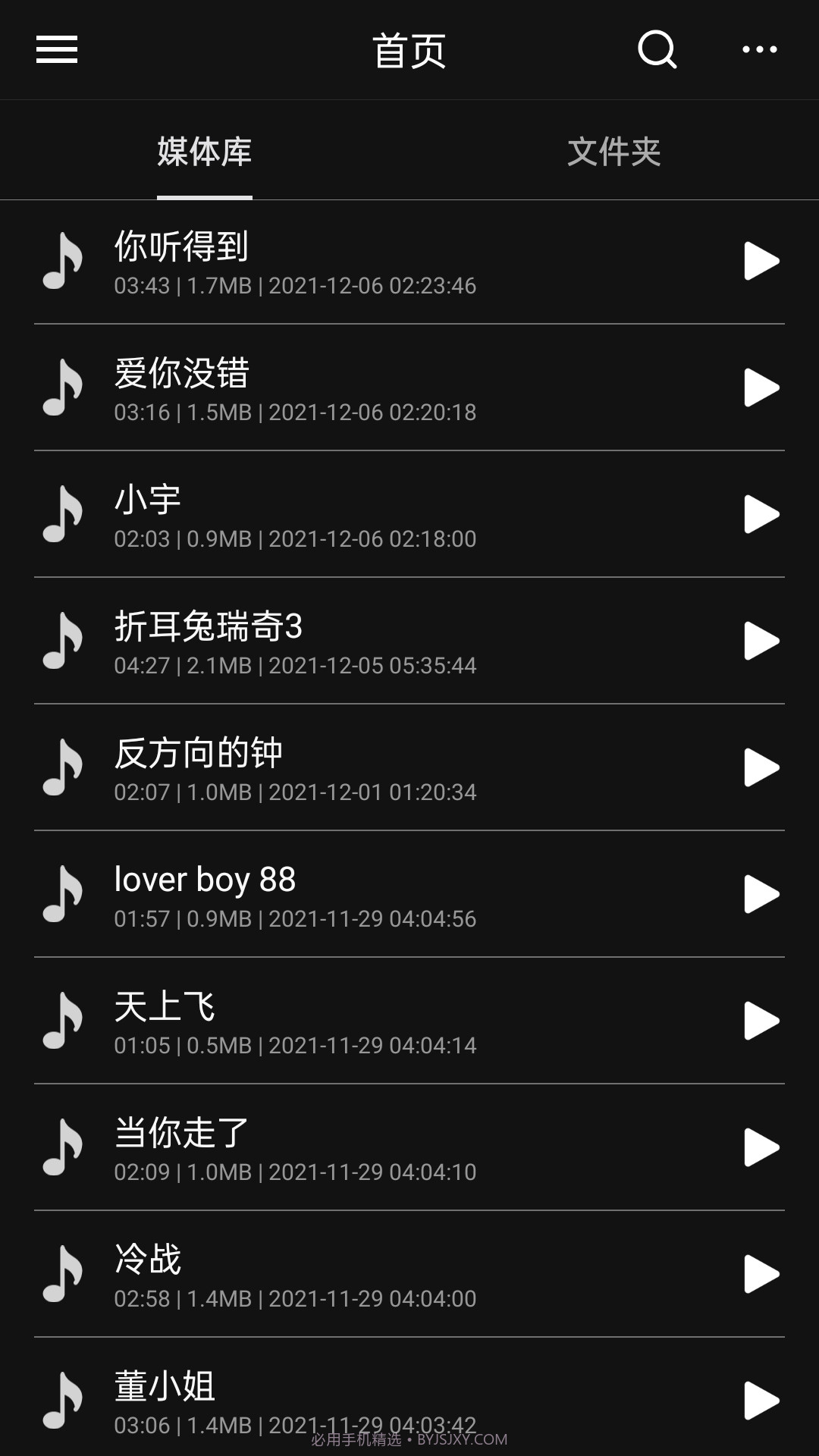Image resolution: width=819 pixels, height=1456 pixels.
Task: Select the 媒体库 tab
Action: click(x=204, y=152)
